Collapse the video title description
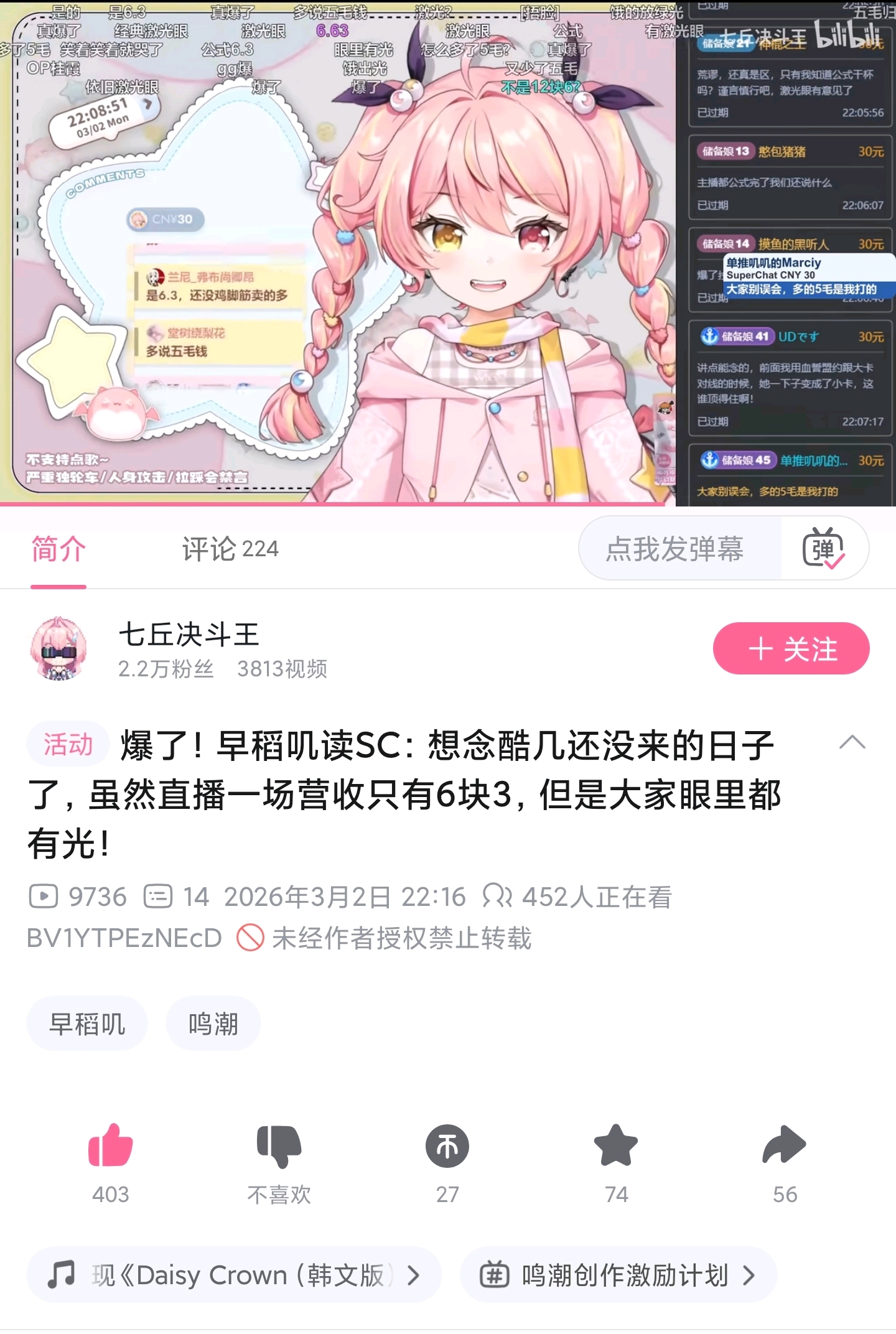Screen dimensions: 896x1334 click(x=852, y=742)
